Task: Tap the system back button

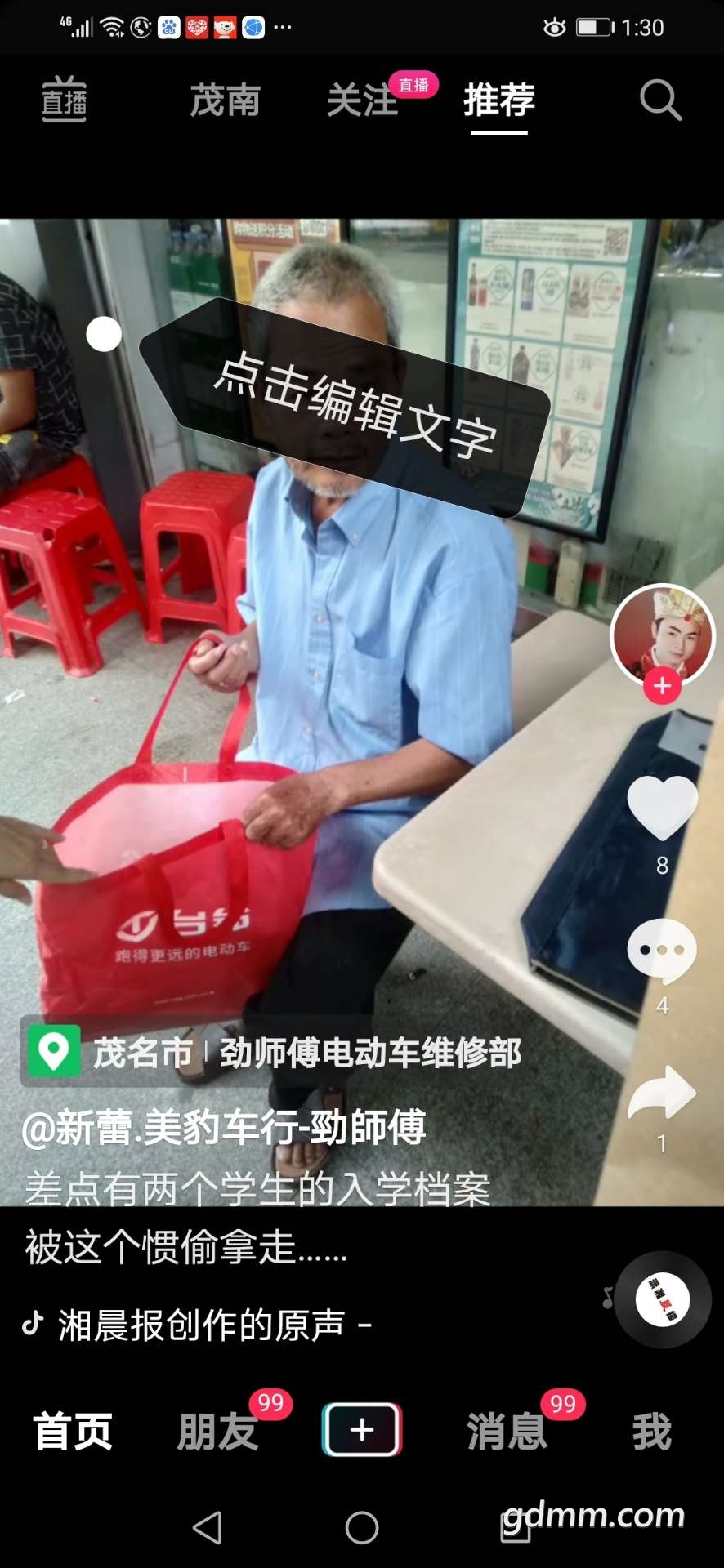Action: 208,1527
